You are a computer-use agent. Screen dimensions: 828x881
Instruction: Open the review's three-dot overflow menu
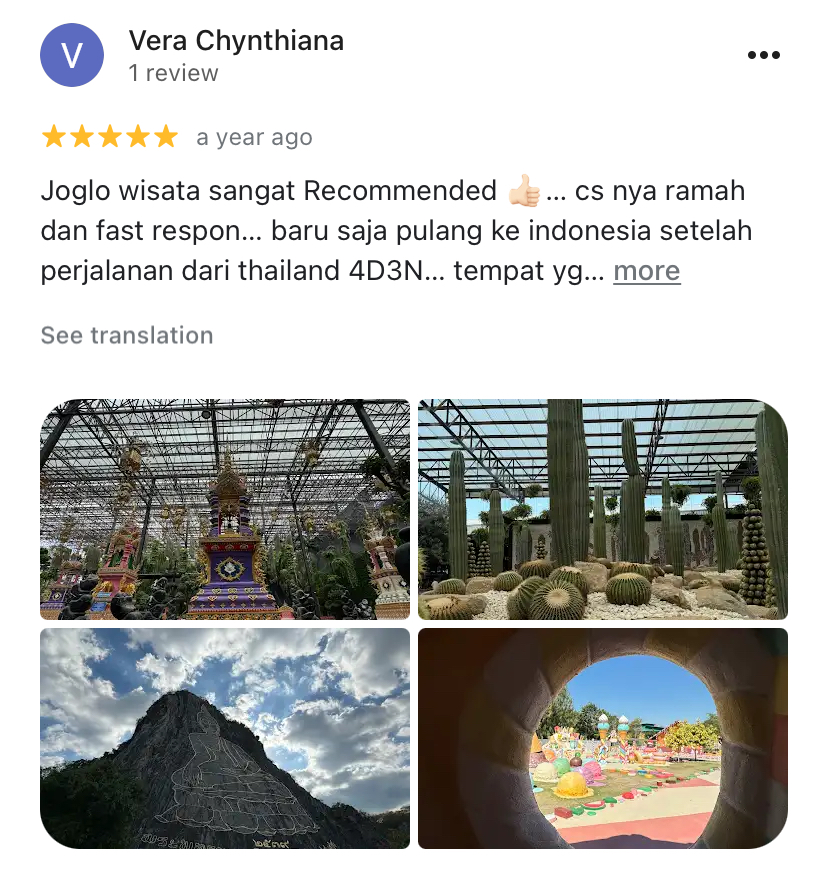point(763,55)
